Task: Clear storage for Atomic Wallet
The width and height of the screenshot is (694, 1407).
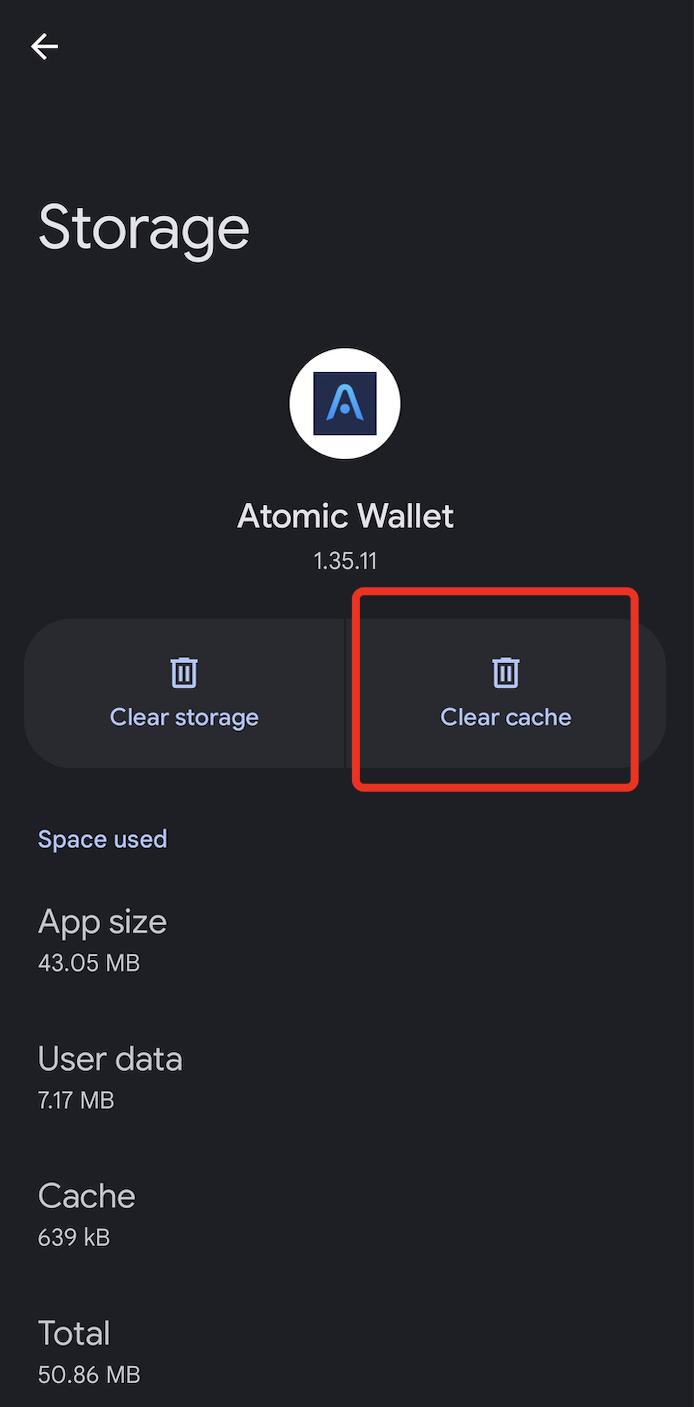Action: click(x=184, y=693)
